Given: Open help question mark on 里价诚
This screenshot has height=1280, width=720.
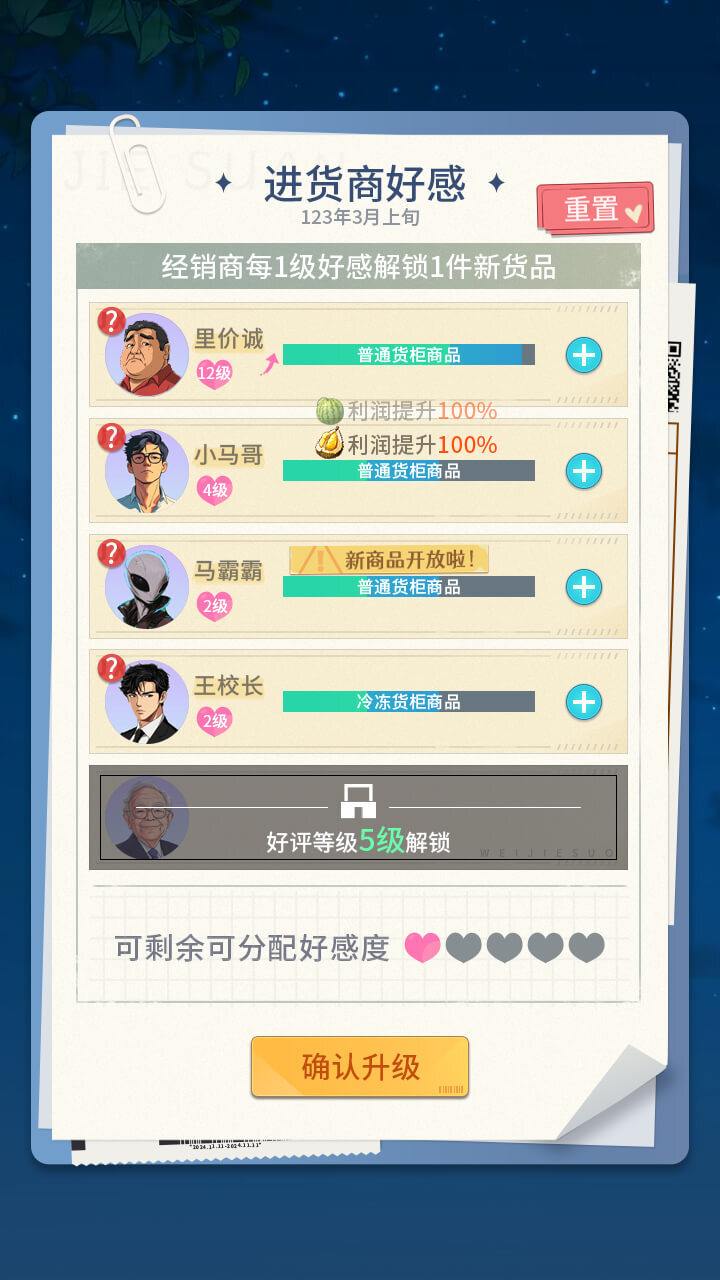Looking at the screenshot, I should click(111, 321).
